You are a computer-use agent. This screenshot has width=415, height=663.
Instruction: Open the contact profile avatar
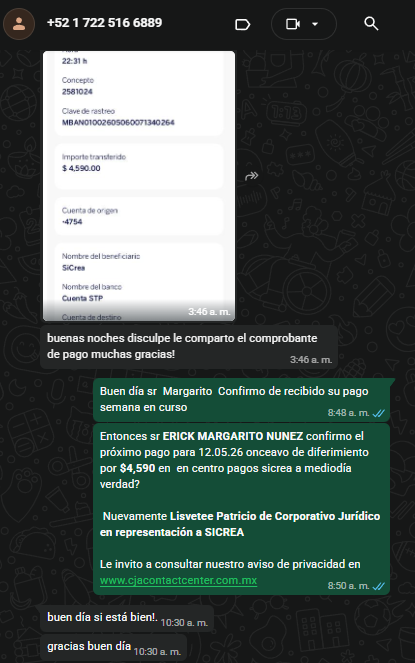tap(19, 24)
